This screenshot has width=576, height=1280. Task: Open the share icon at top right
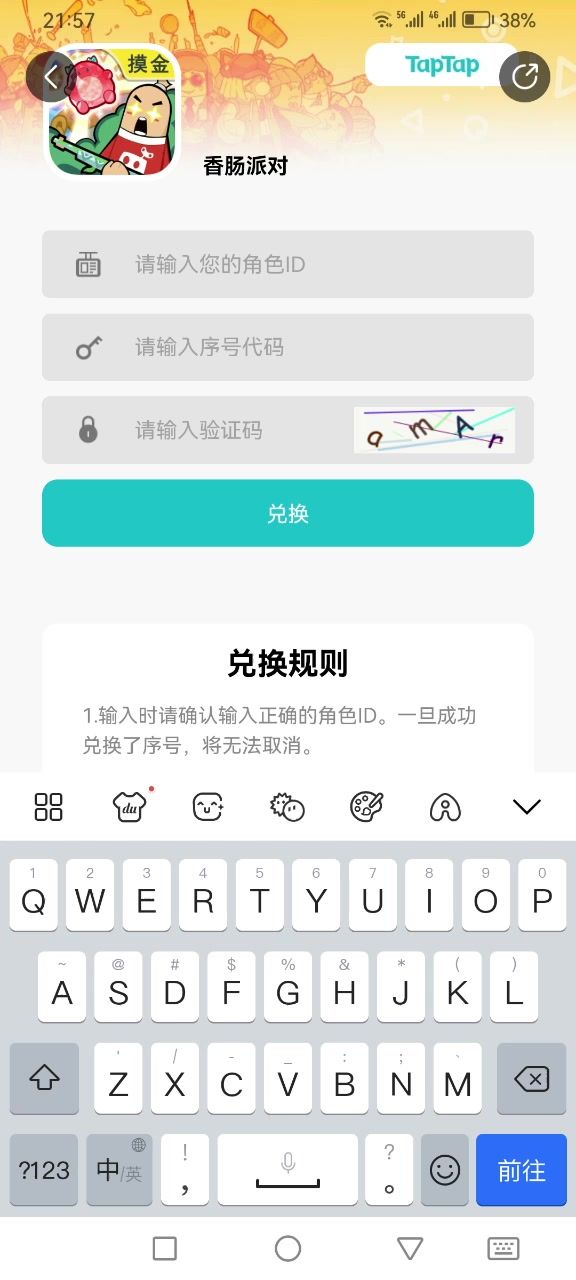[x=525, y=77]
